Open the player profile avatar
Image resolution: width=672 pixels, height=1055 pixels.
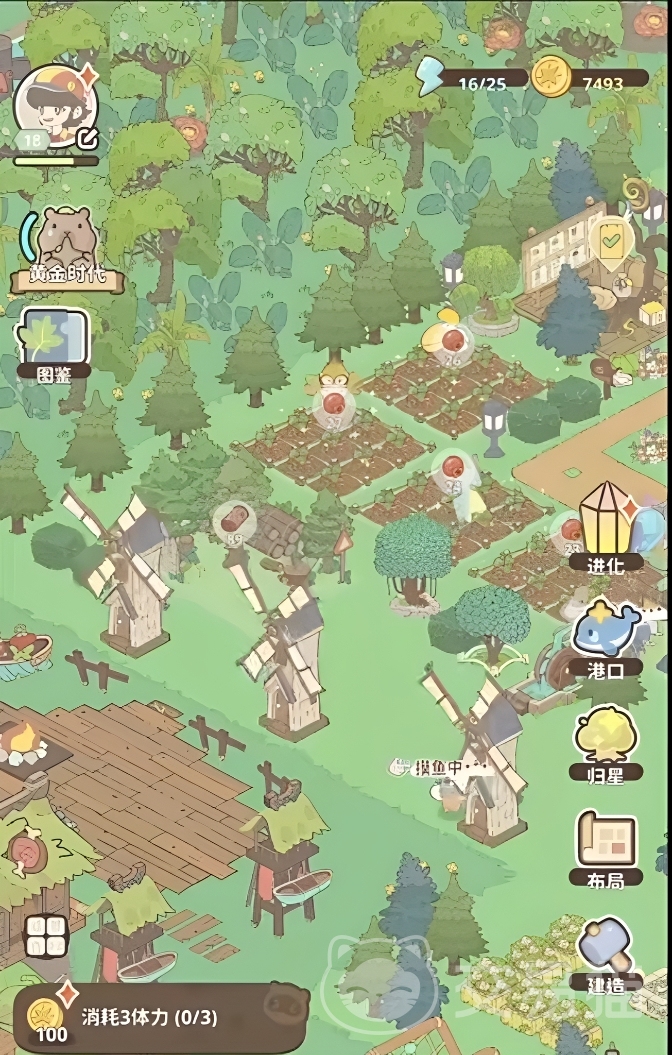tap(55, 105)
